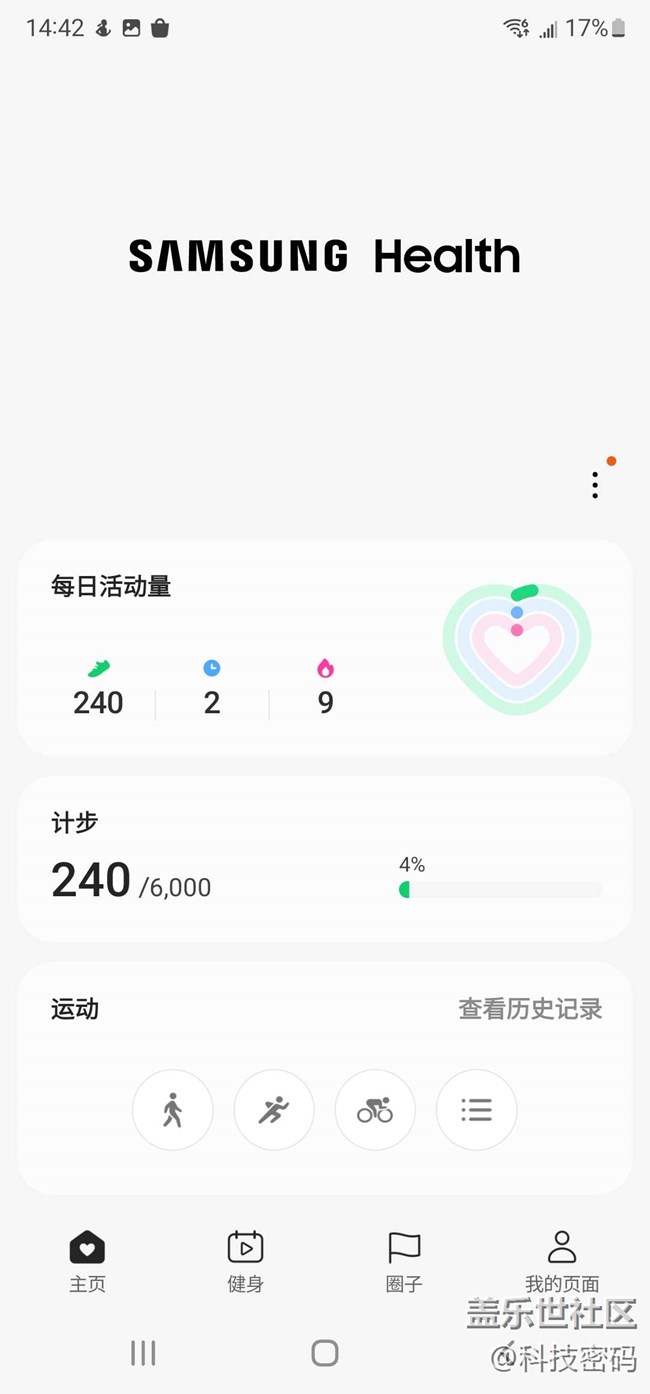
Task: Start a walking workout
Action: [x=173, y=1110]
